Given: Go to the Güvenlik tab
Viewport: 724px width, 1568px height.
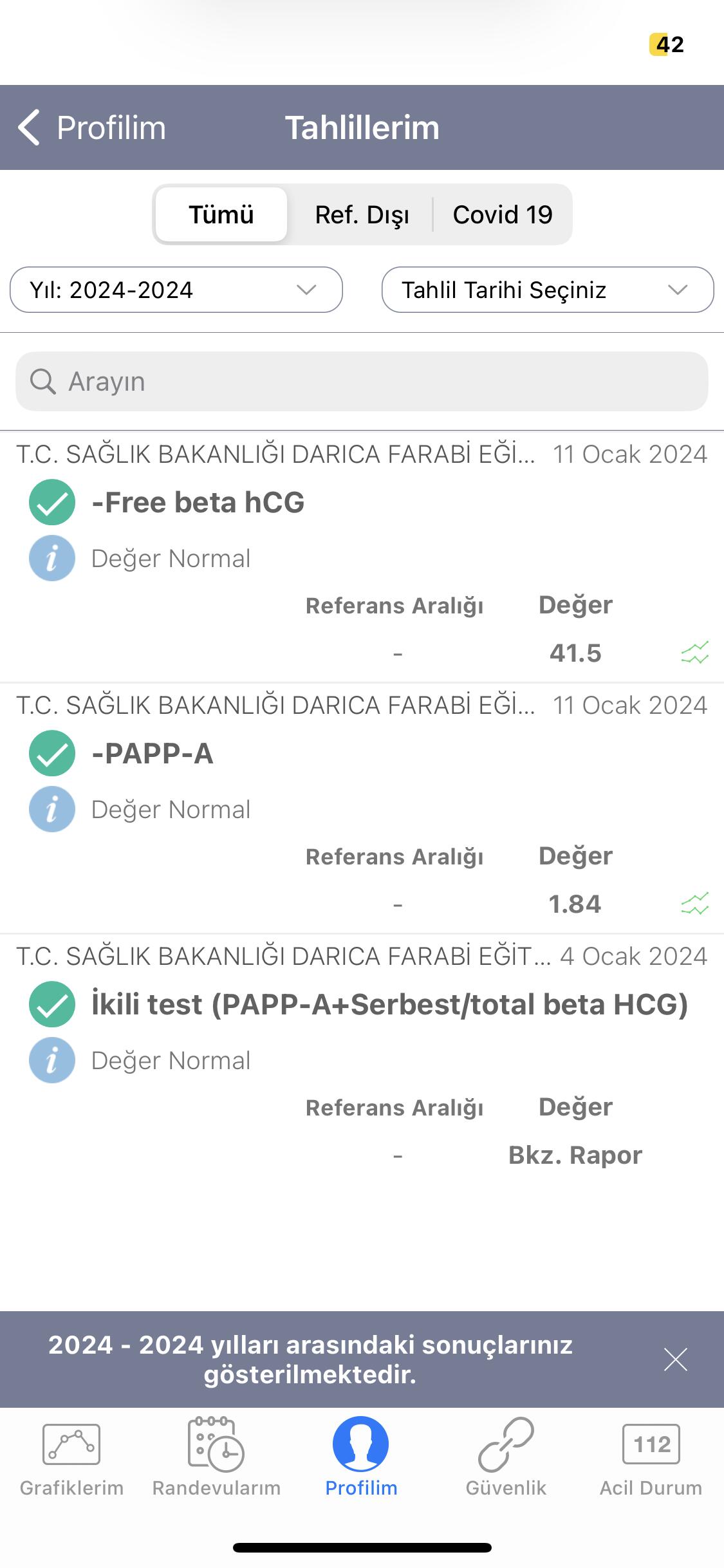Looking at the screenshot, I should [x=506, y=1458].
